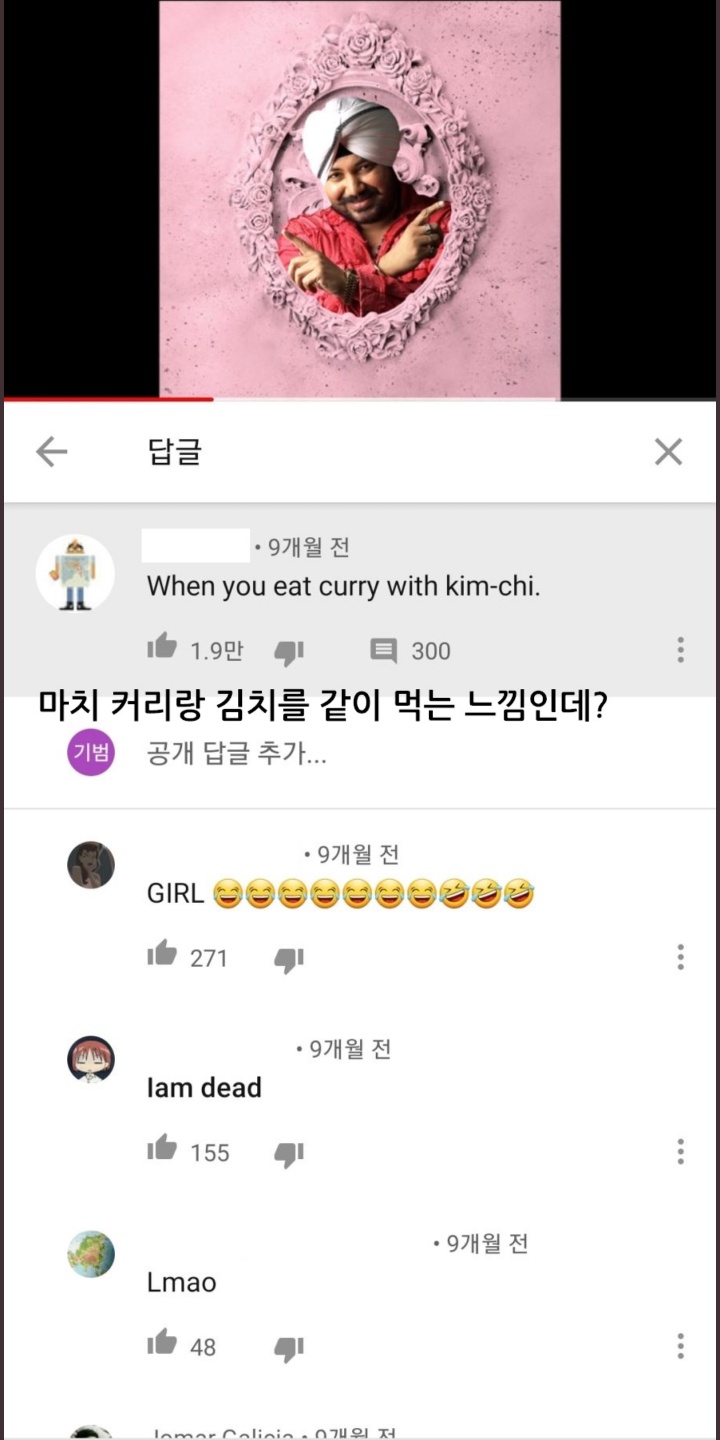Open overflow menu for the 'Lmao' reply
720x1440 pixels.
(680, 1346)
